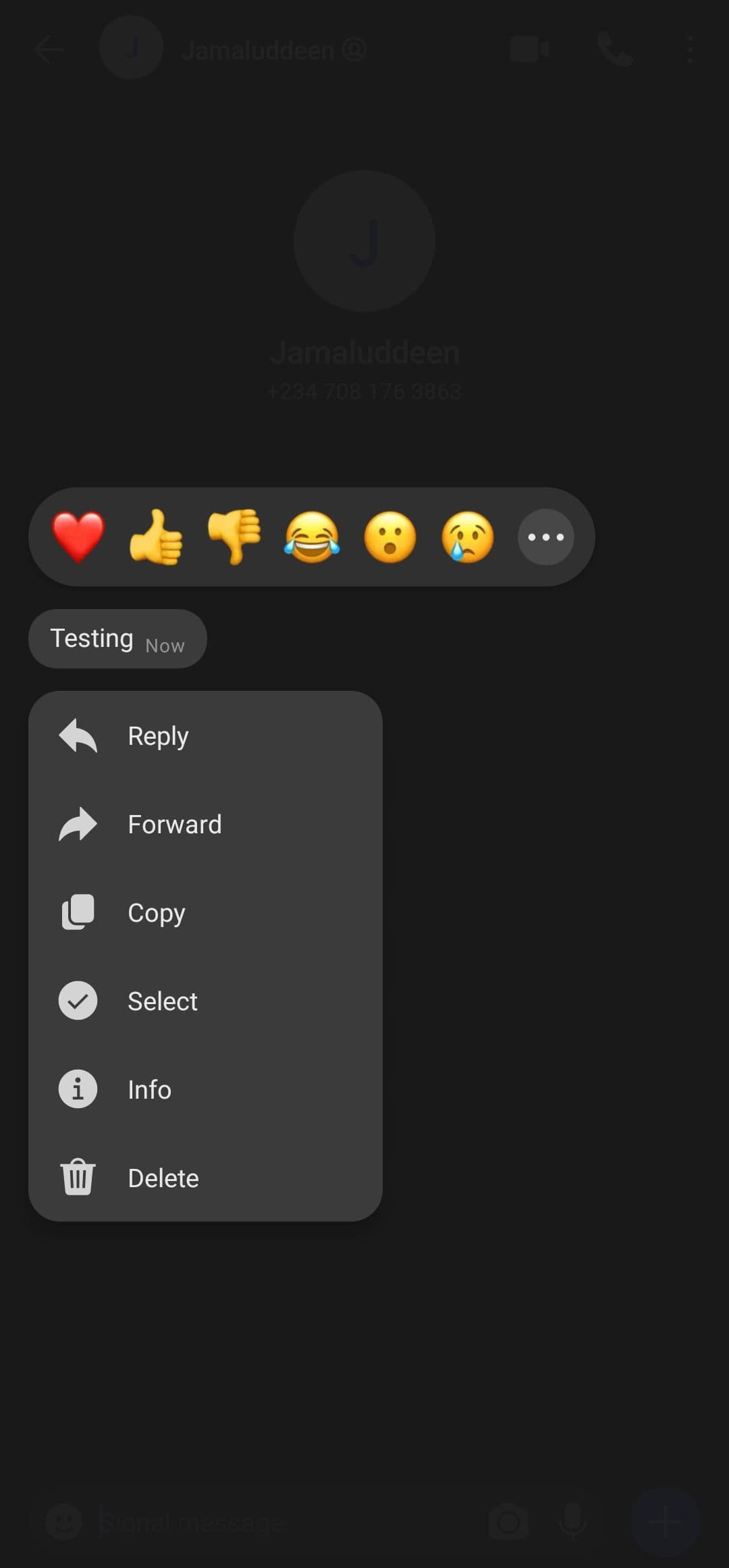This screenshot has width=729, height=1568.
Task: Copy the message text
Action: click(157, 912)
